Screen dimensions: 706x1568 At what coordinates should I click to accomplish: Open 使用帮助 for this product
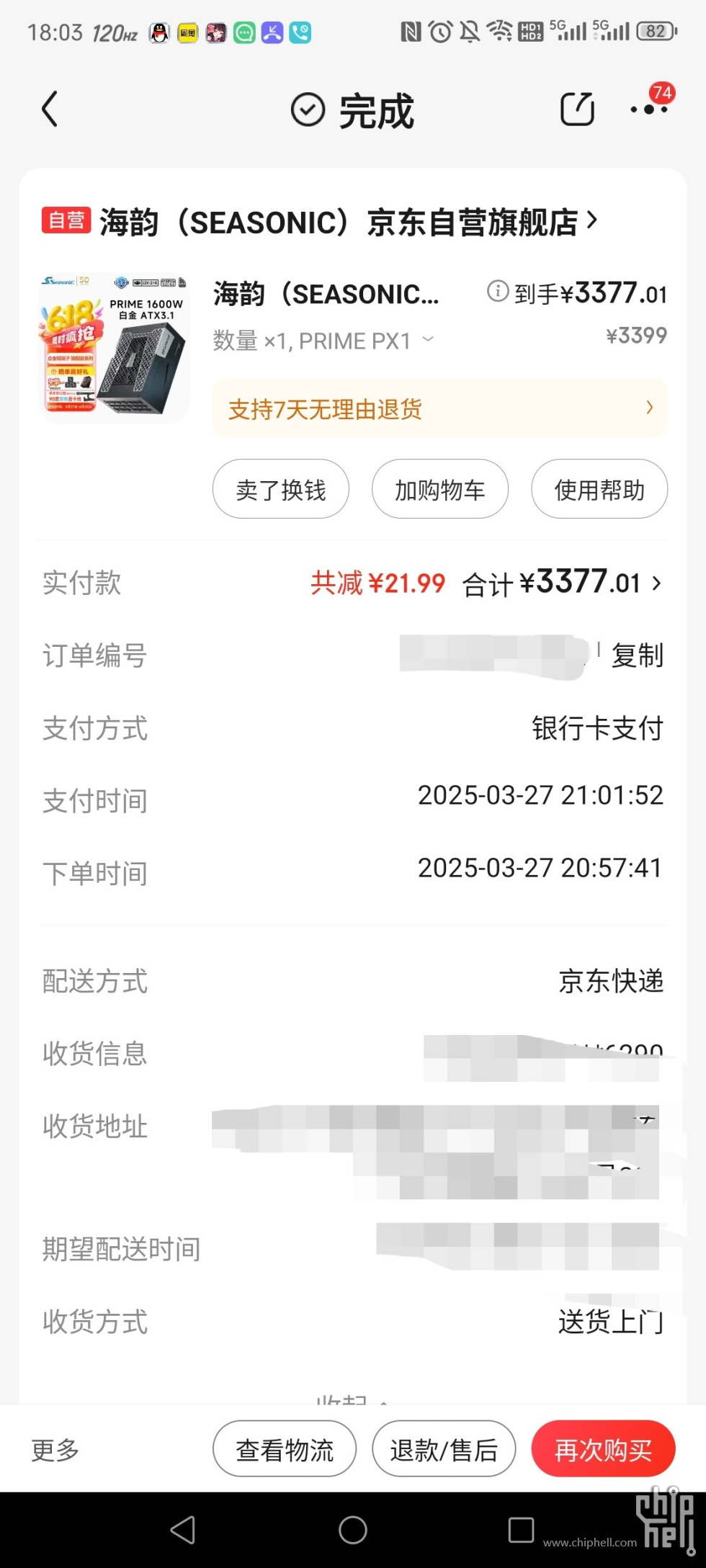coord(599,489)
